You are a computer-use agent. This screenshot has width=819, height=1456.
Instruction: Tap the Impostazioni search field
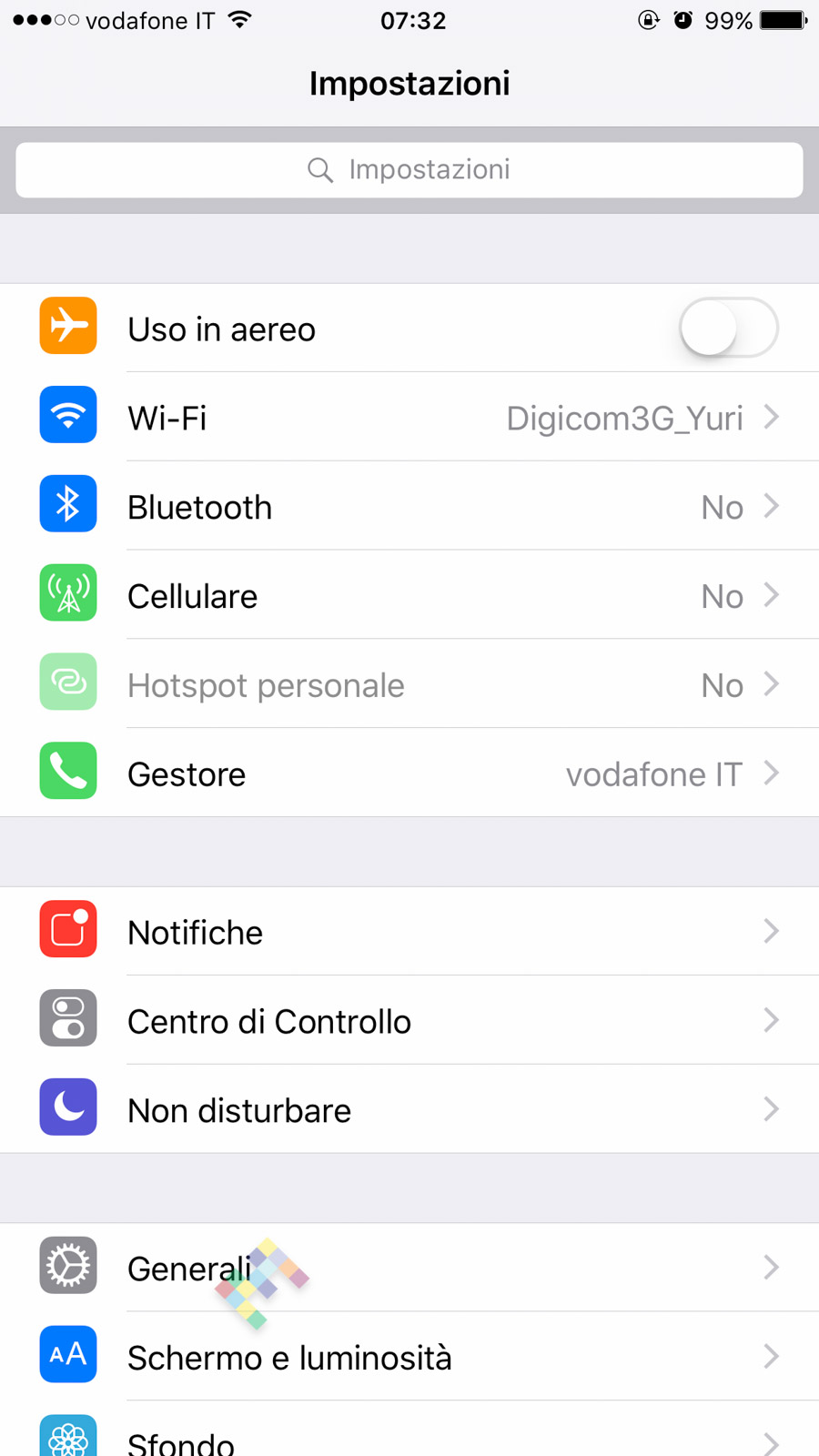[409, 170]
